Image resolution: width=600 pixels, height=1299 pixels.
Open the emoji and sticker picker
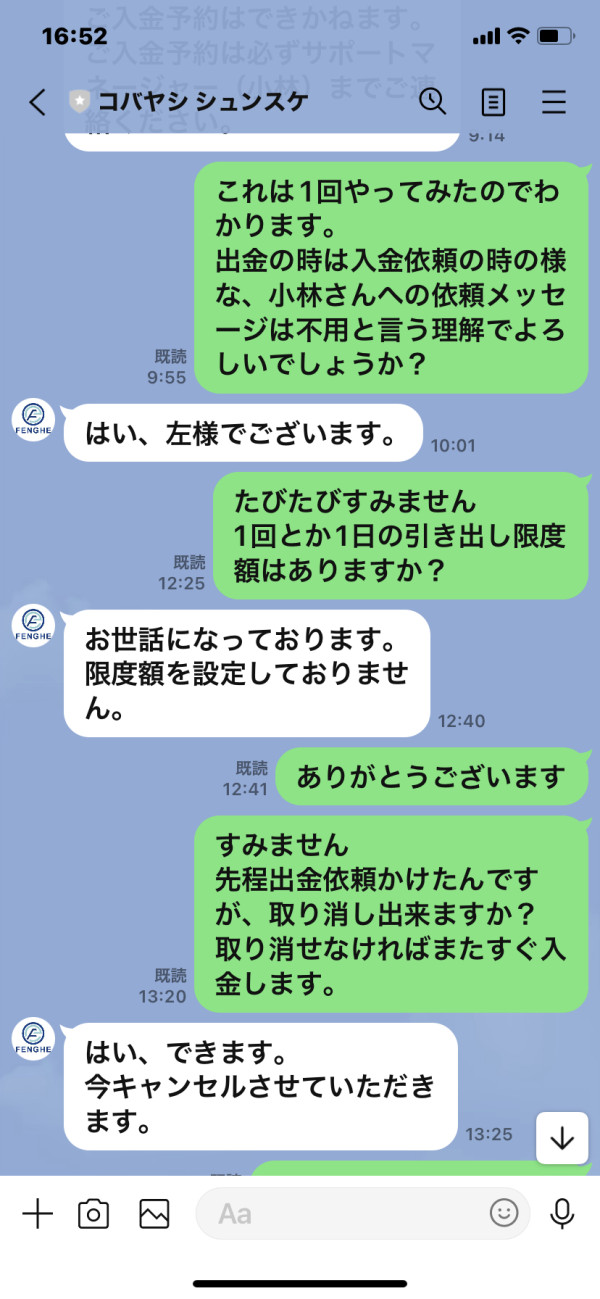click(504, 1214)
